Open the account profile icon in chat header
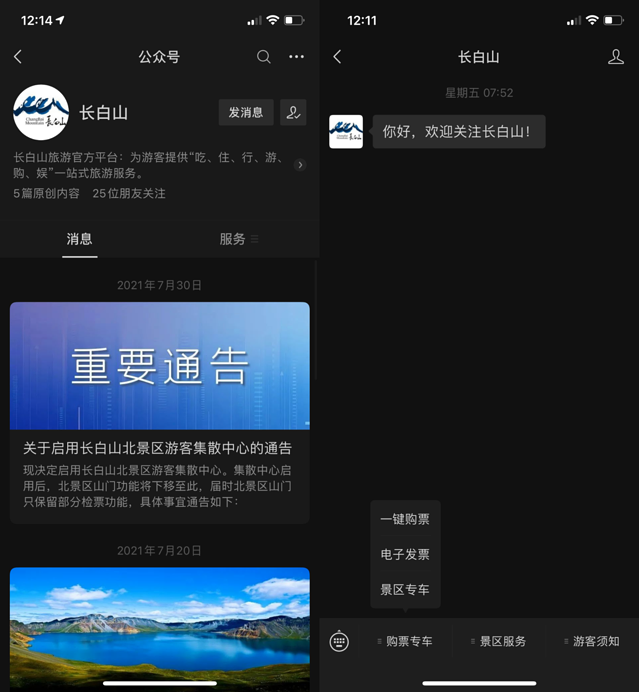639x692 pixels. pos(616,57)
